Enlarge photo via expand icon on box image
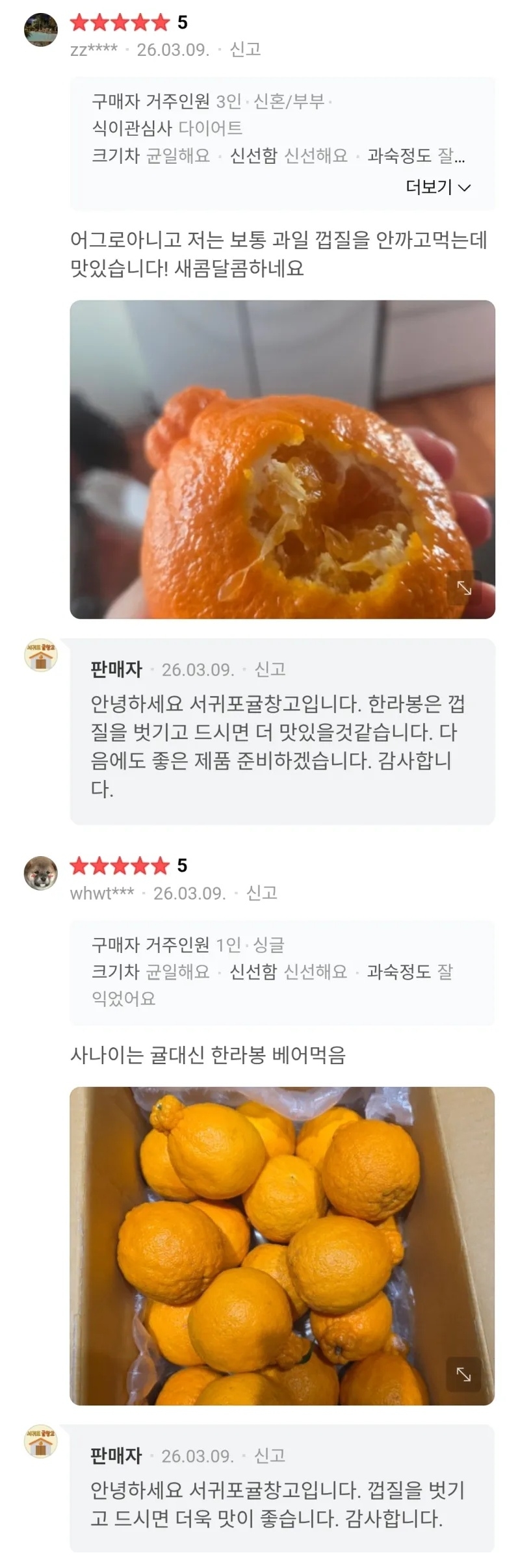520x1568 pixels. point(464,1374)
